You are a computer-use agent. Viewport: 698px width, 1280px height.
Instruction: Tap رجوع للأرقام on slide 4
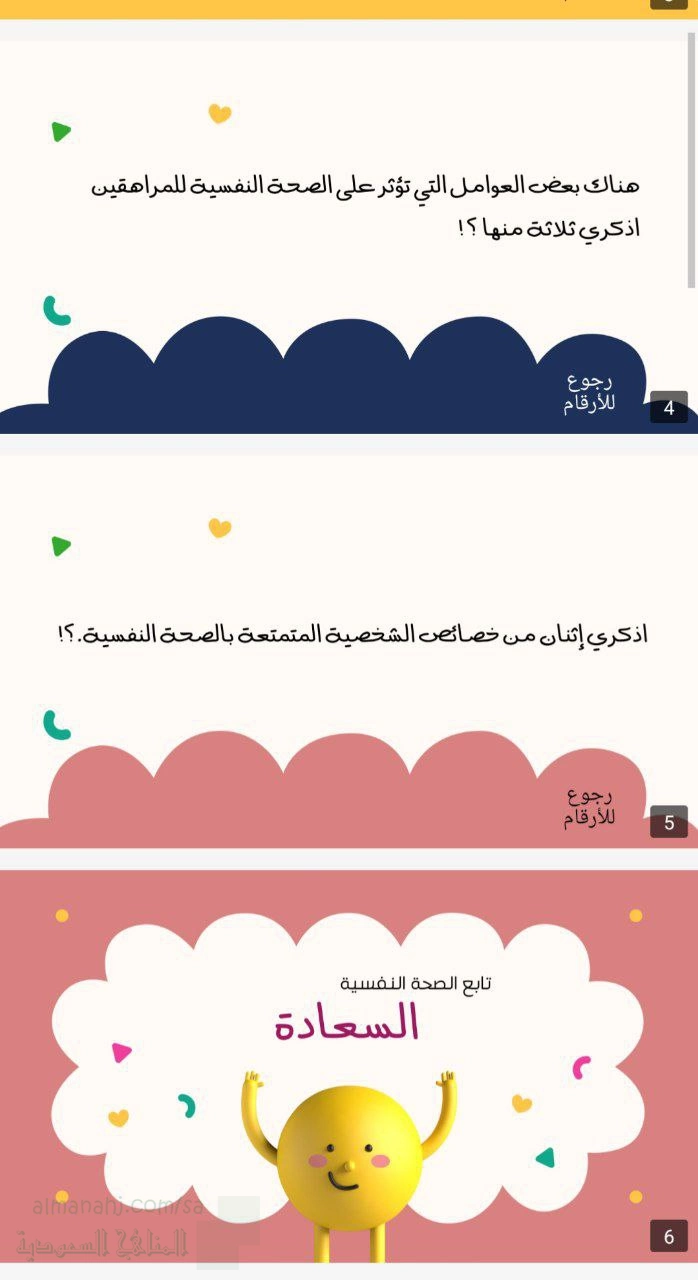[589, 393]
